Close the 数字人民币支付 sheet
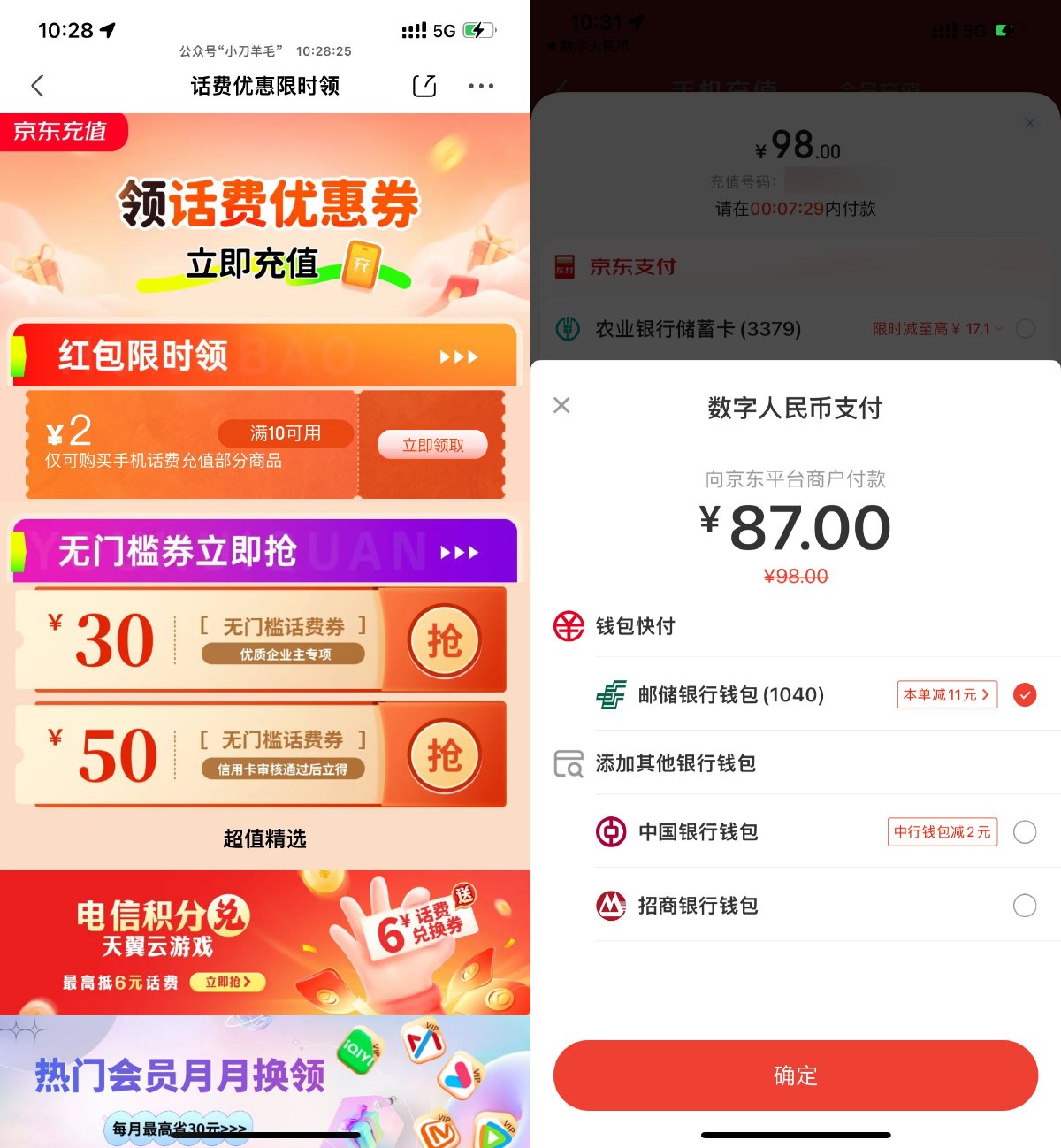Viewport: 1061px width, 1148px height. point(561,405)
